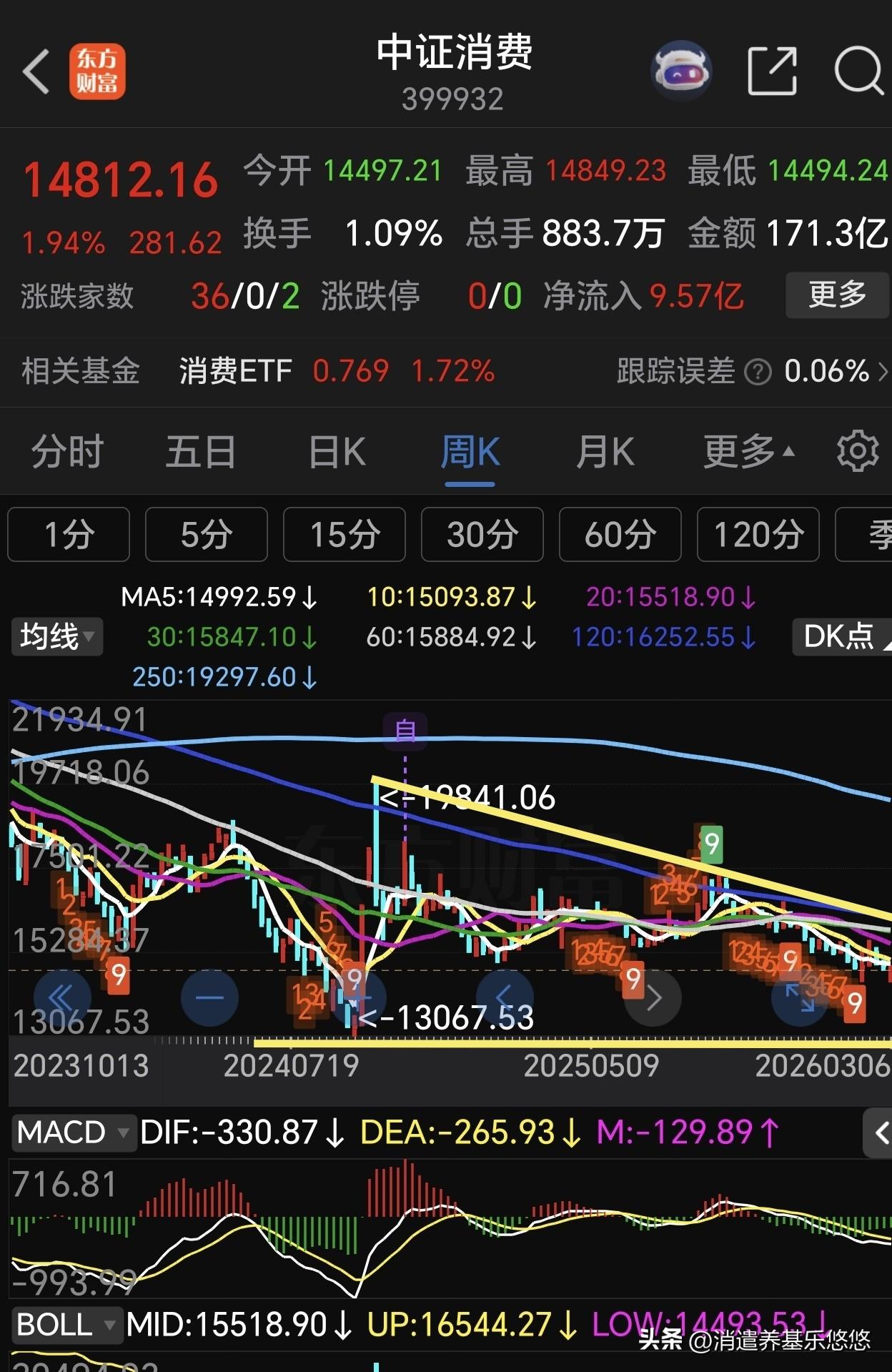892x1372 pixels.
Task: Zoom out chart with minus button
Action: 209,997
